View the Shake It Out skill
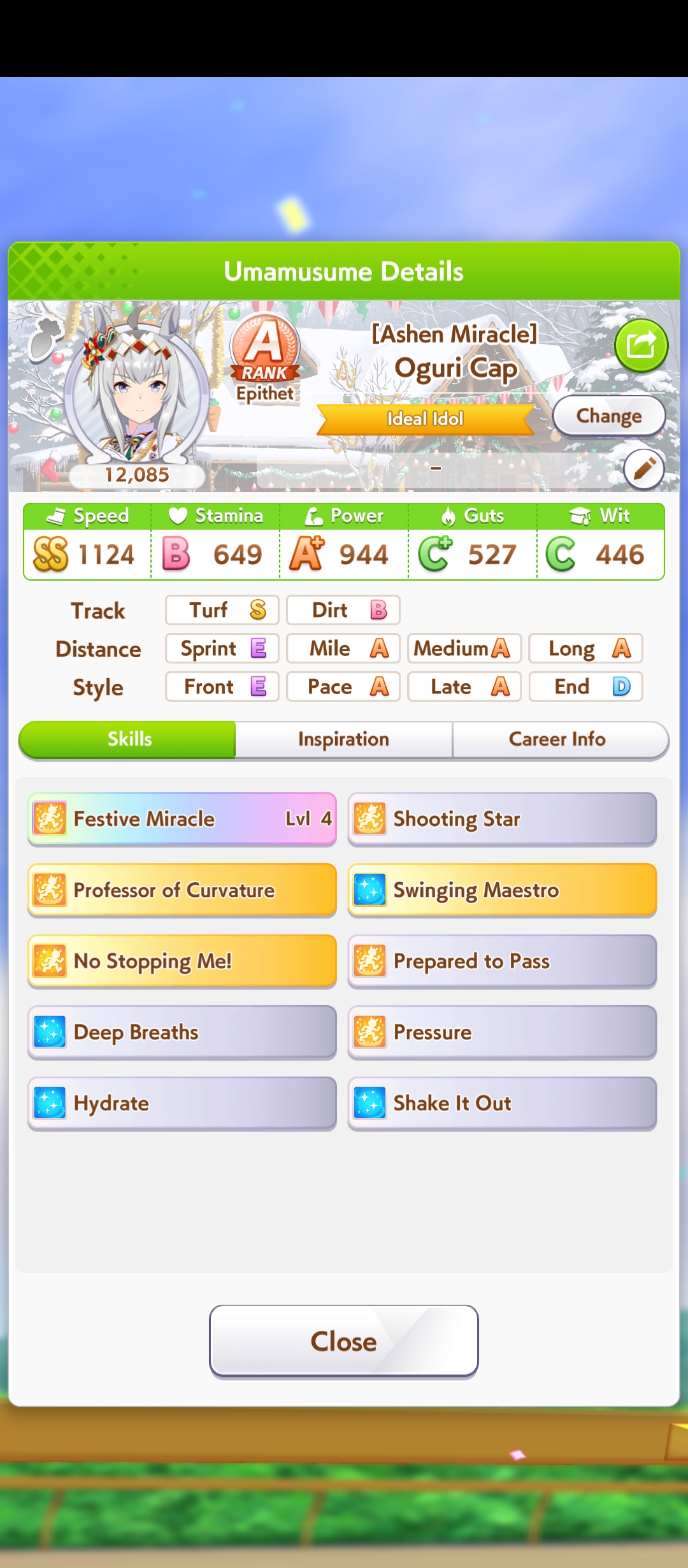The height and width of the screenshot is (1568, 688). (x=502, y=1104)
